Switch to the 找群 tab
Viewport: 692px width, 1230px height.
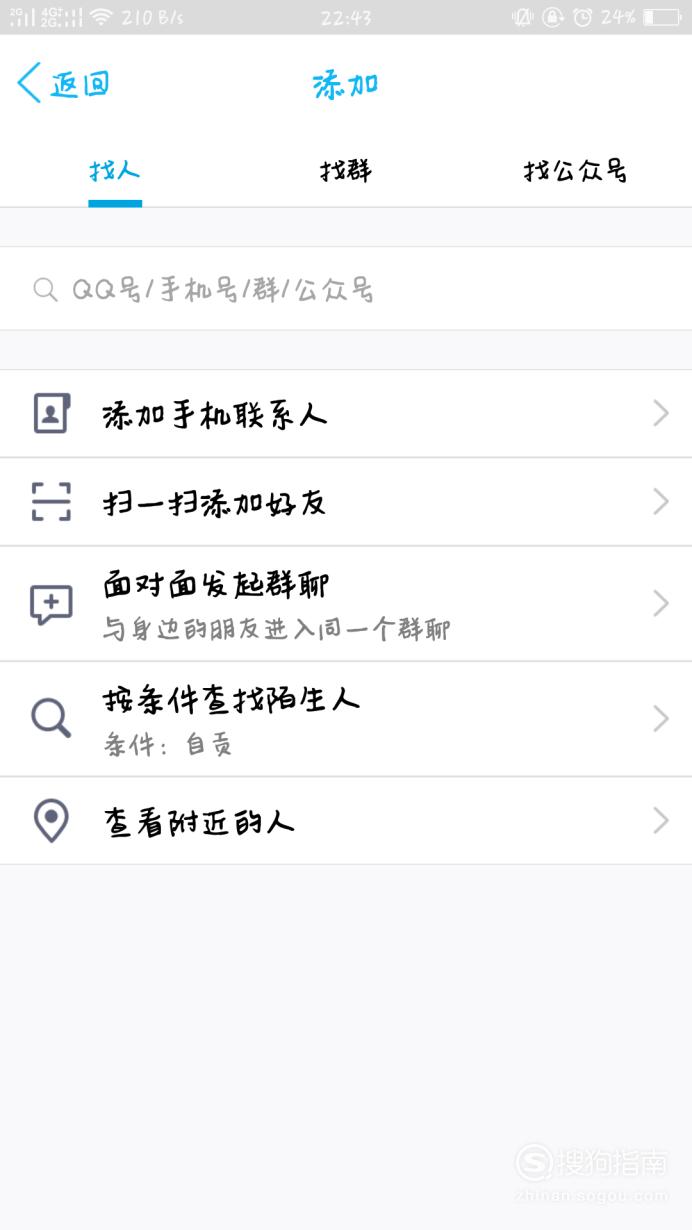(346, 170)
